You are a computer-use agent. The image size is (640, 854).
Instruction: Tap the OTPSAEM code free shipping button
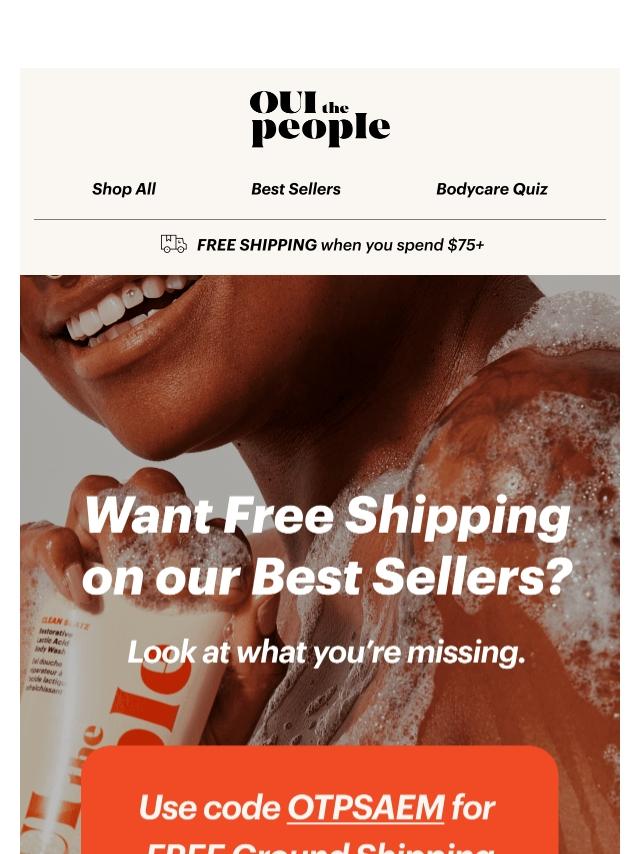point(319,810)
